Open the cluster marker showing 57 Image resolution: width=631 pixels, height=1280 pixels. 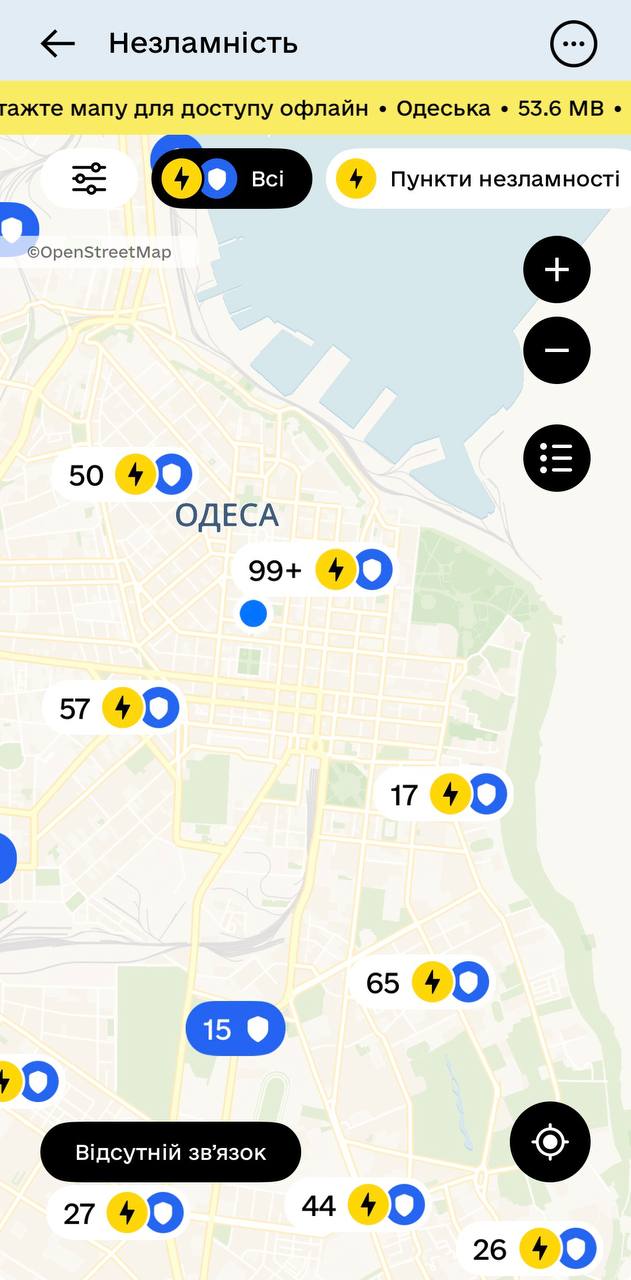coord(112,708)
